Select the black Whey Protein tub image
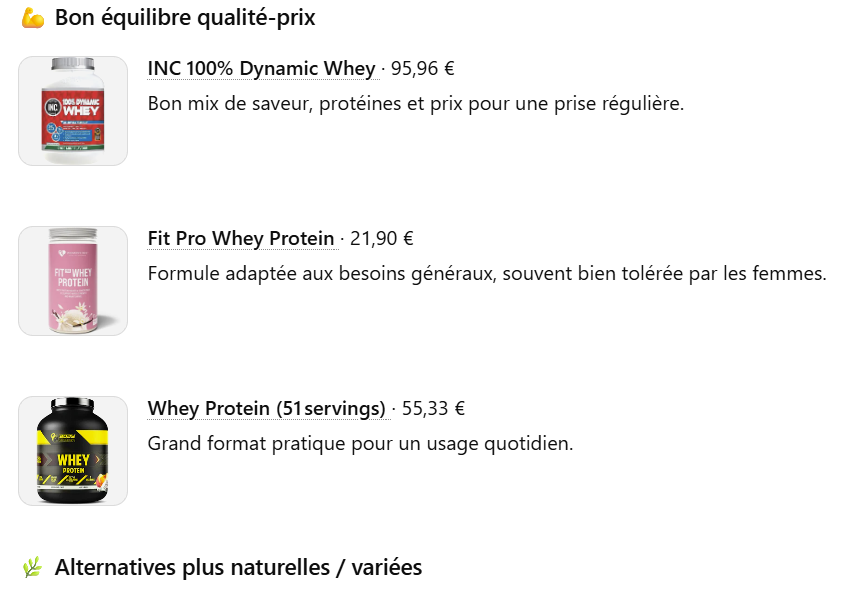This screenshot has height=593, width=865. [x=73, y=451]
